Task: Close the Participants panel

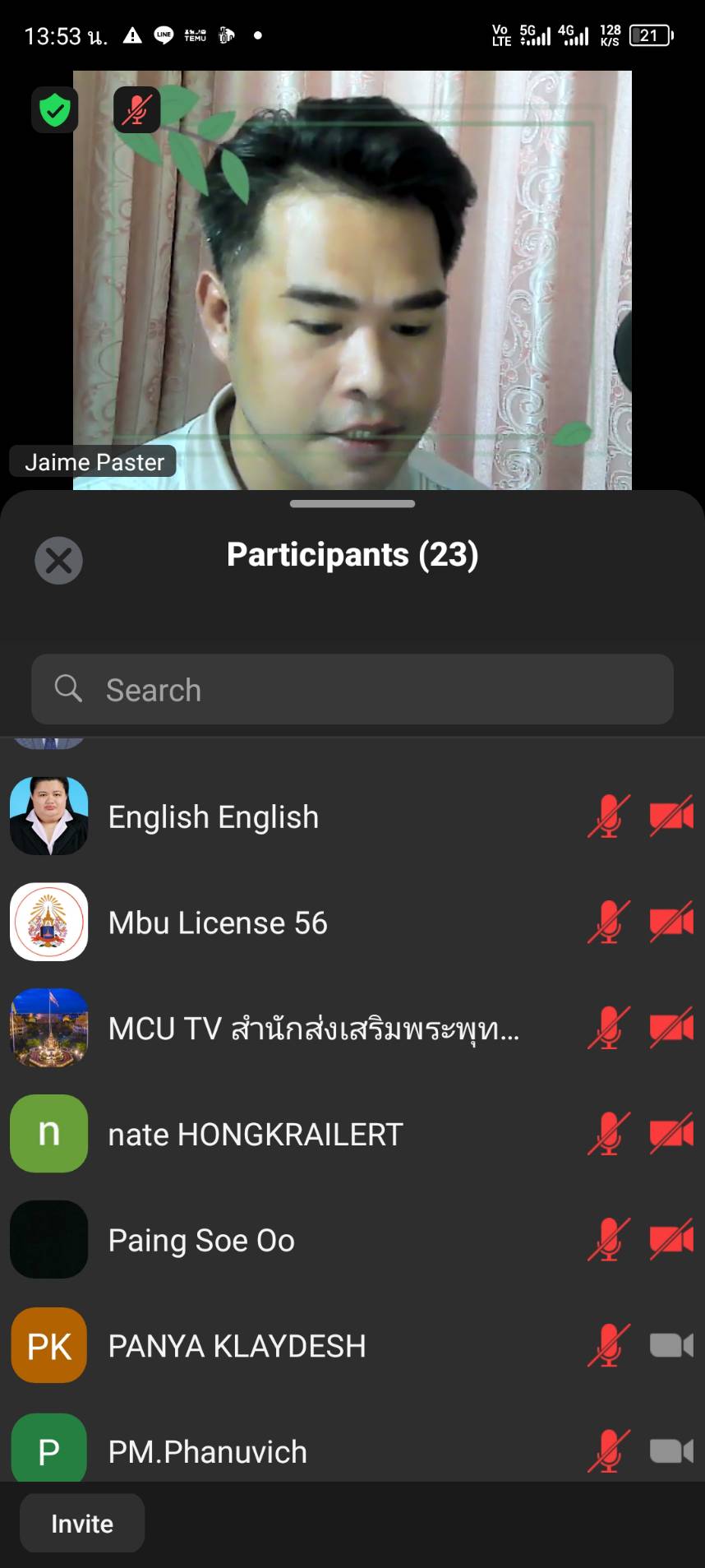Action: coord(58,561)
